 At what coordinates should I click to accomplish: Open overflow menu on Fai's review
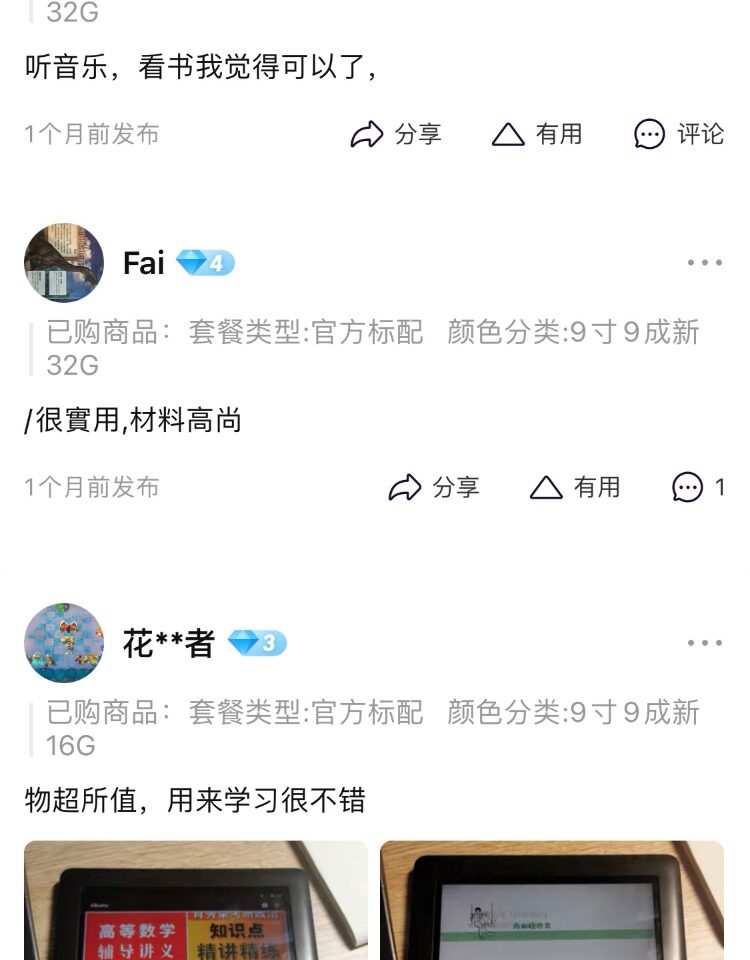coord(704,263)
